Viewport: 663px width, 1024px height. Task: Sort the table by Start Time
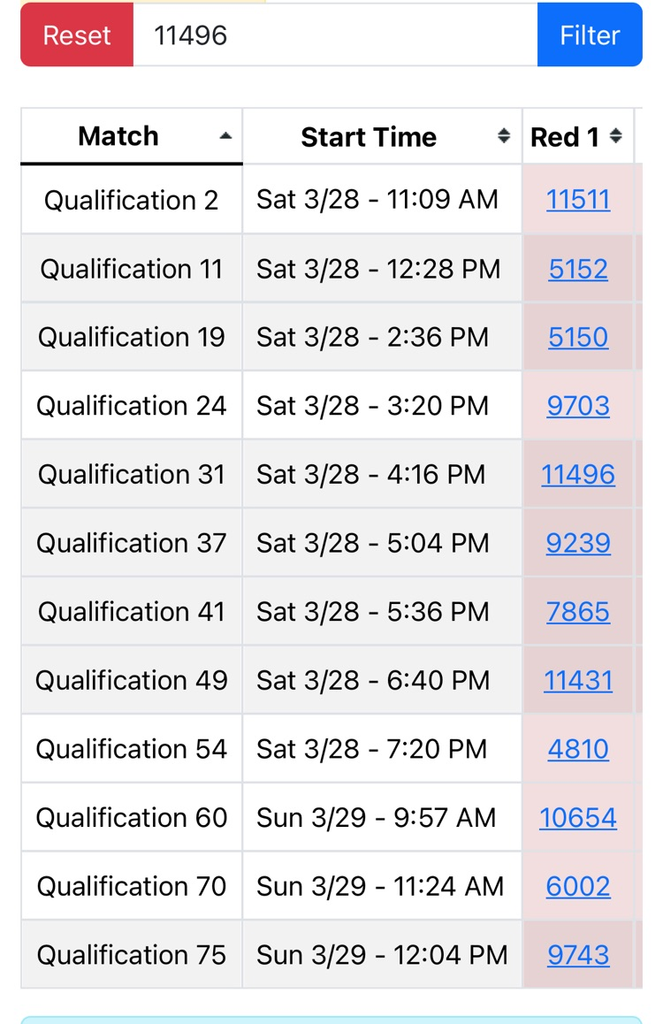[x=381, y=137]
